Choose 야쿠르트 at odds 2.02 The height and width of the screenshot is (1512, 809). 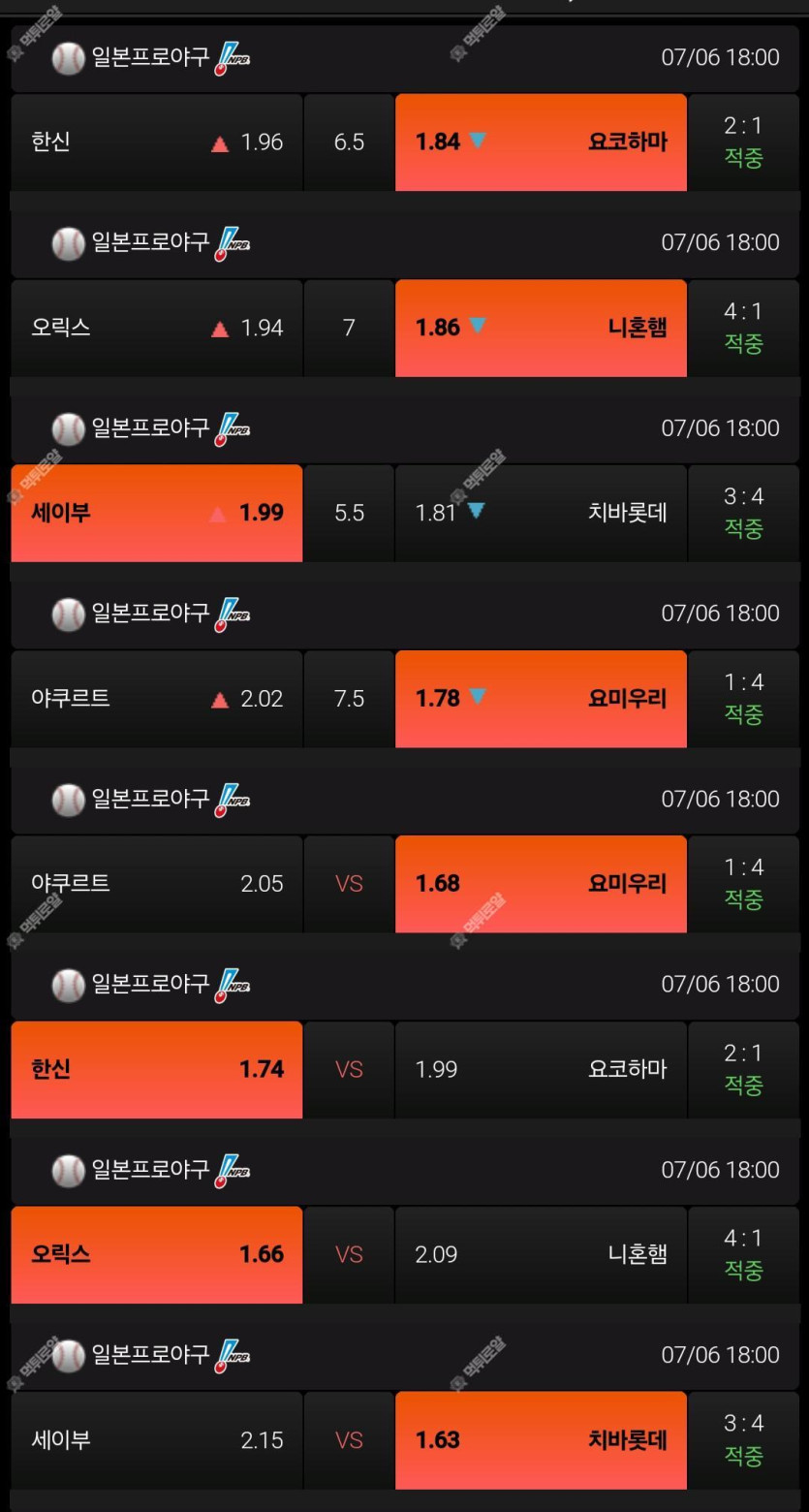(157, 699)
